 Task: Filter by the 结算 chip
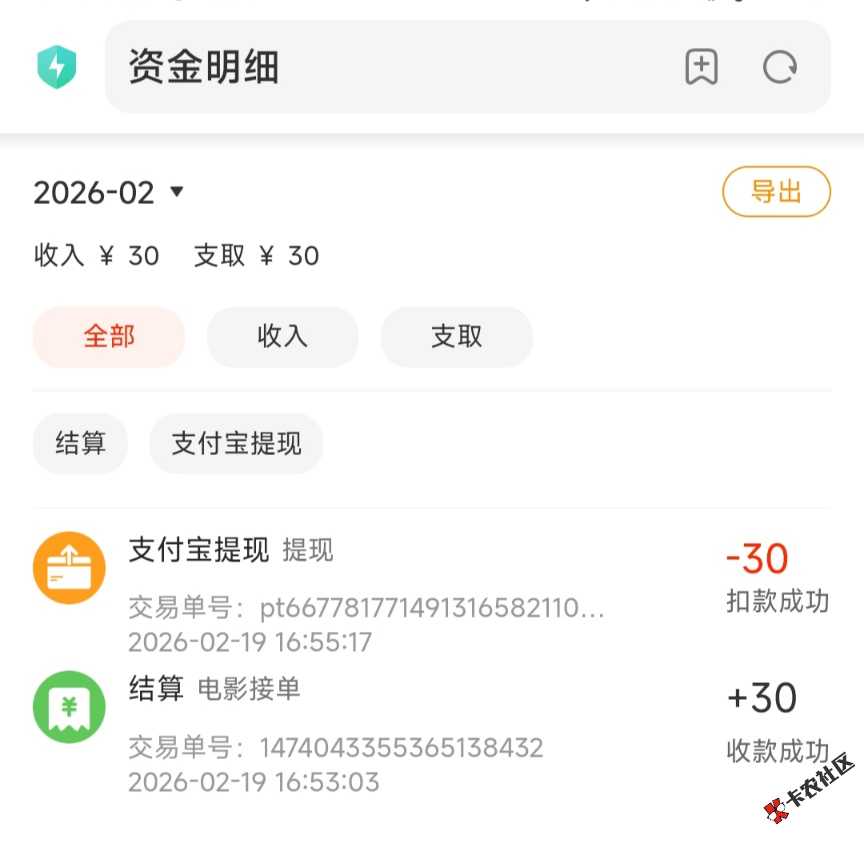point(80,443)
